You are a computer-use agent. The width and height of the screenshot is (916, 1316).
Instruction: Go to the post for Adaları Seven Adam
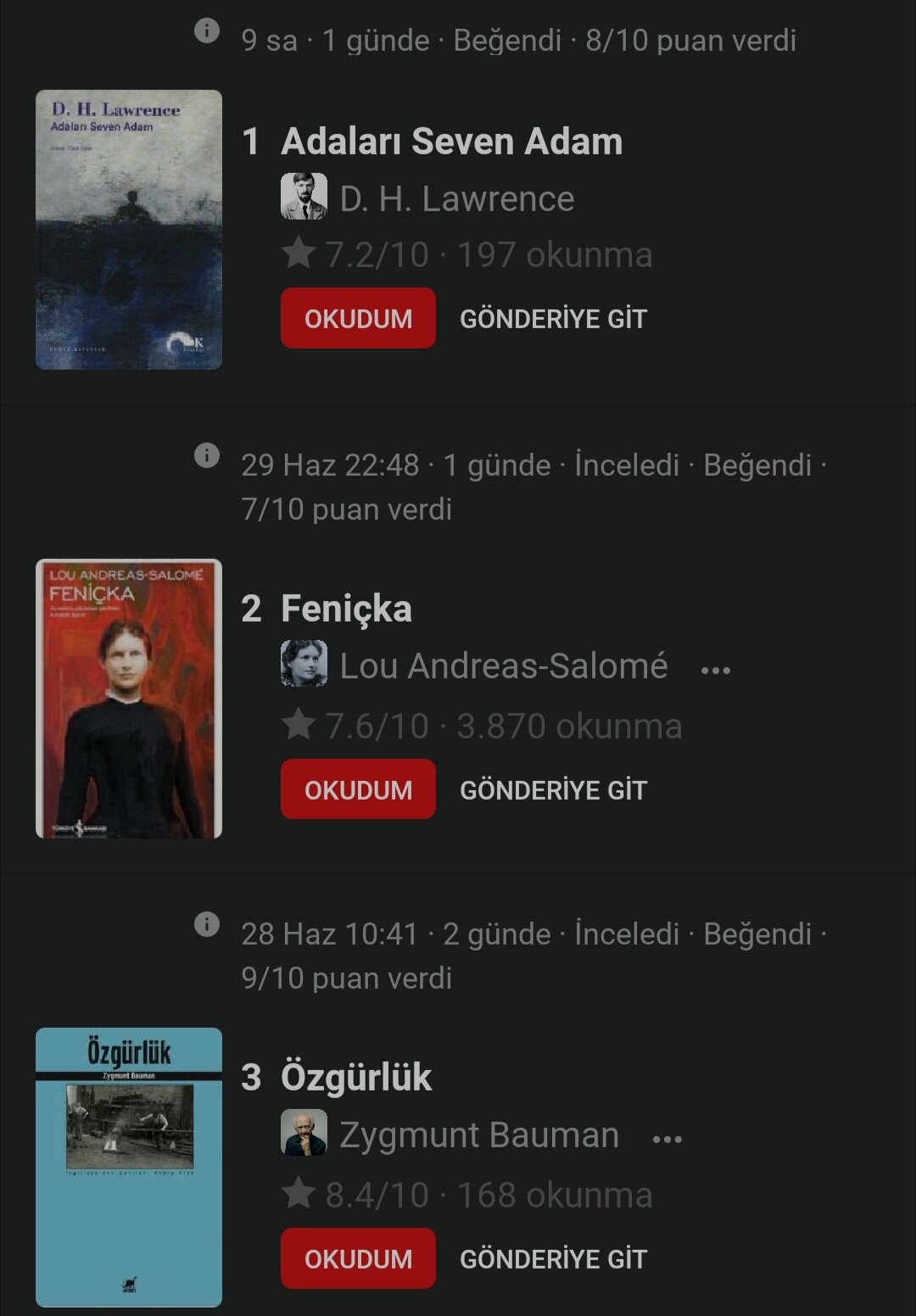[553, 319]
